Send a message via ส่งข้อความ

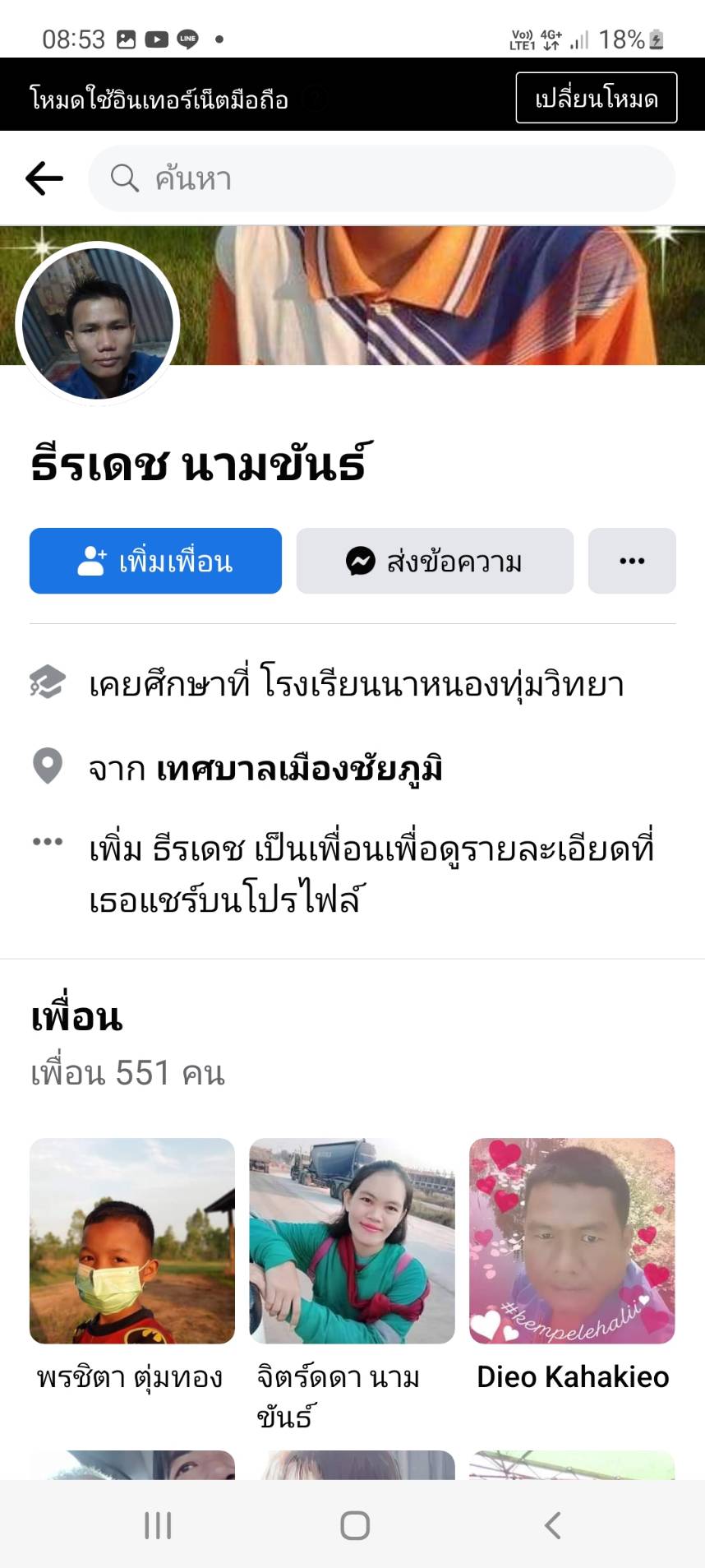(x=435, y=561)
